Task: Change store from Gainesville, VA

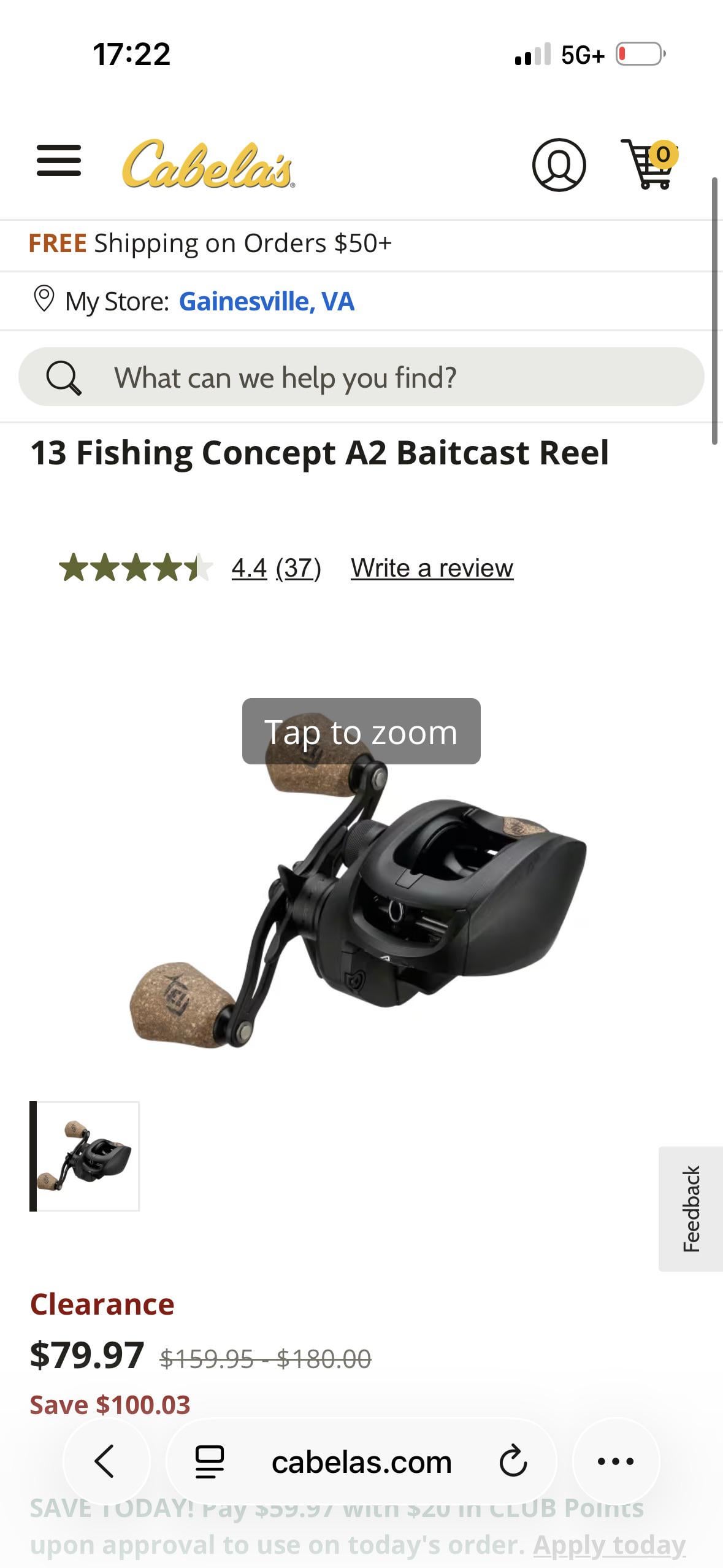Action: 266,301
